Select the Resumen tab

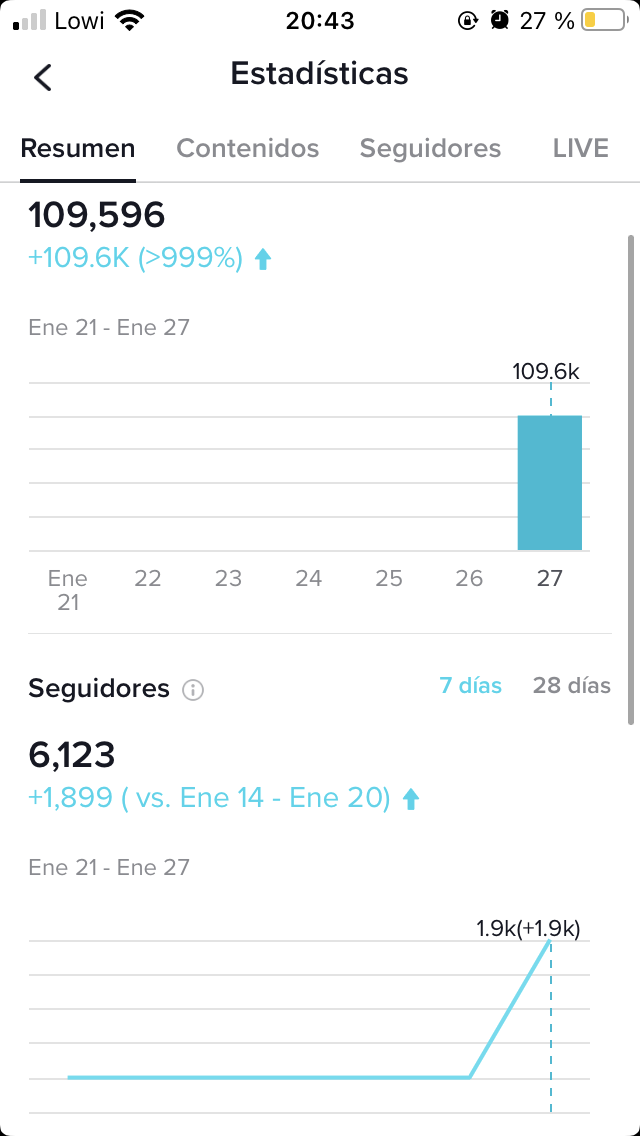click(x=78, y=149)
